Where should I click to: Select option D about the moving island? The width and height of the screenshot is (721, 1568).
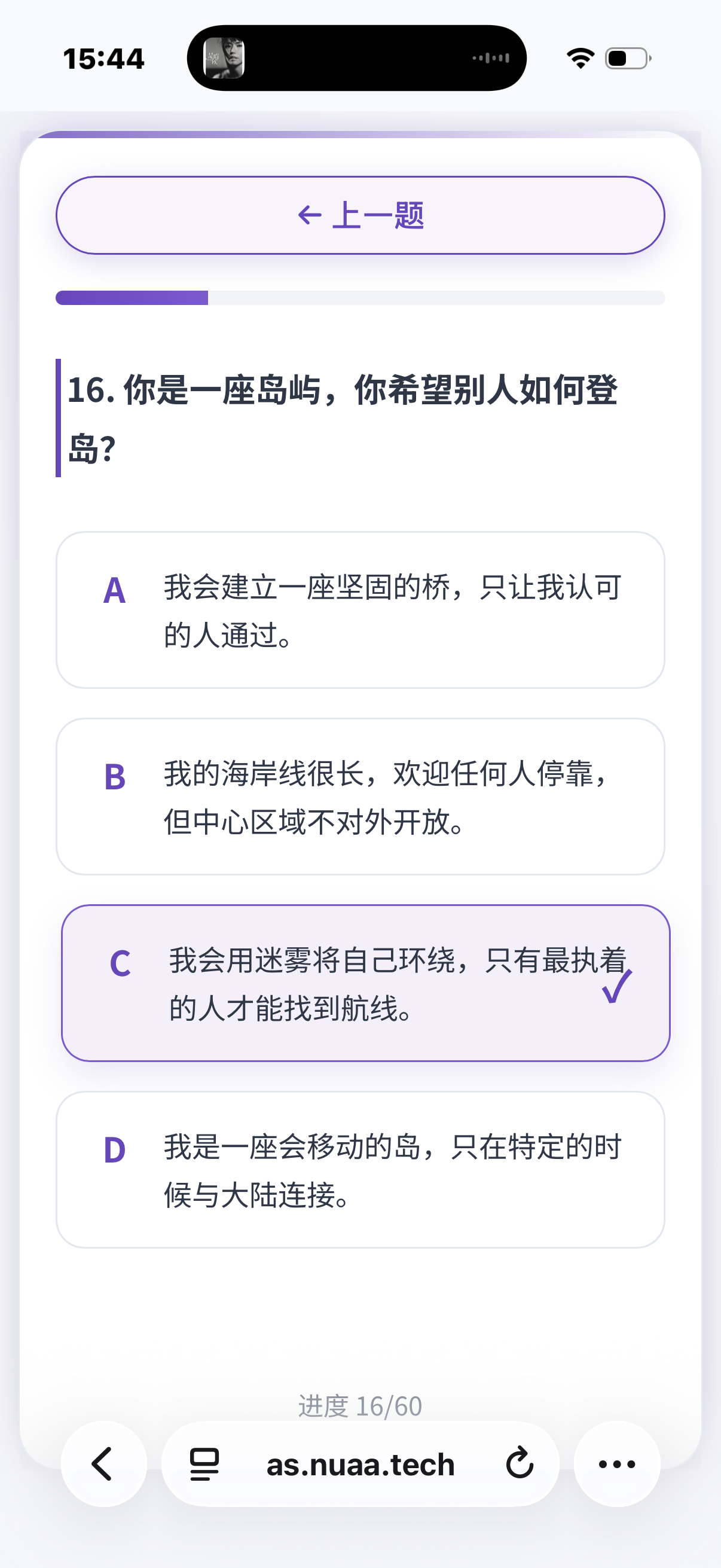click(x=360, y=1170)
